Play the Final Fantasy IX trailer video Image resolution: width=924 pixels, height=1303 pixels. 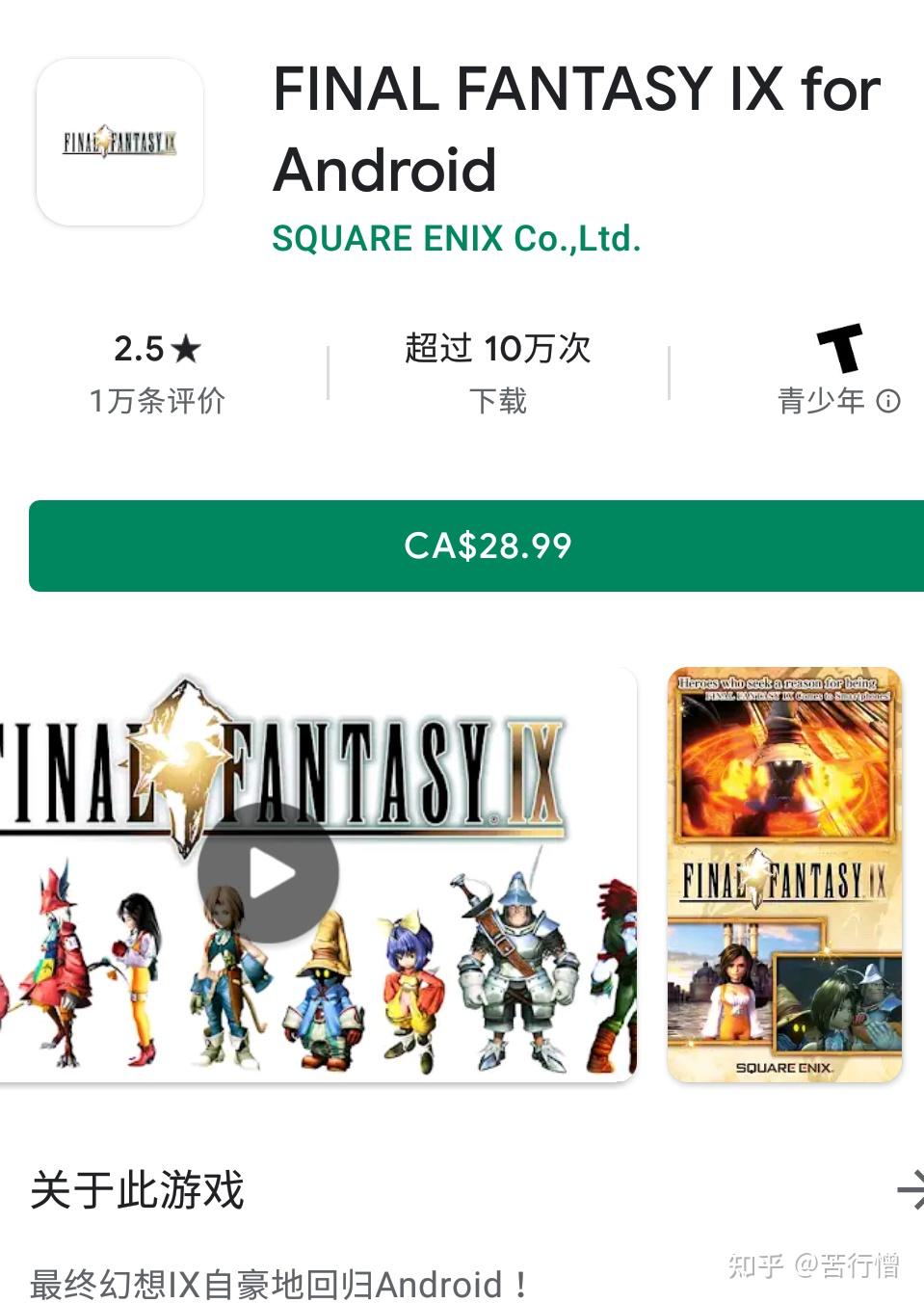[x=268, y=873]
